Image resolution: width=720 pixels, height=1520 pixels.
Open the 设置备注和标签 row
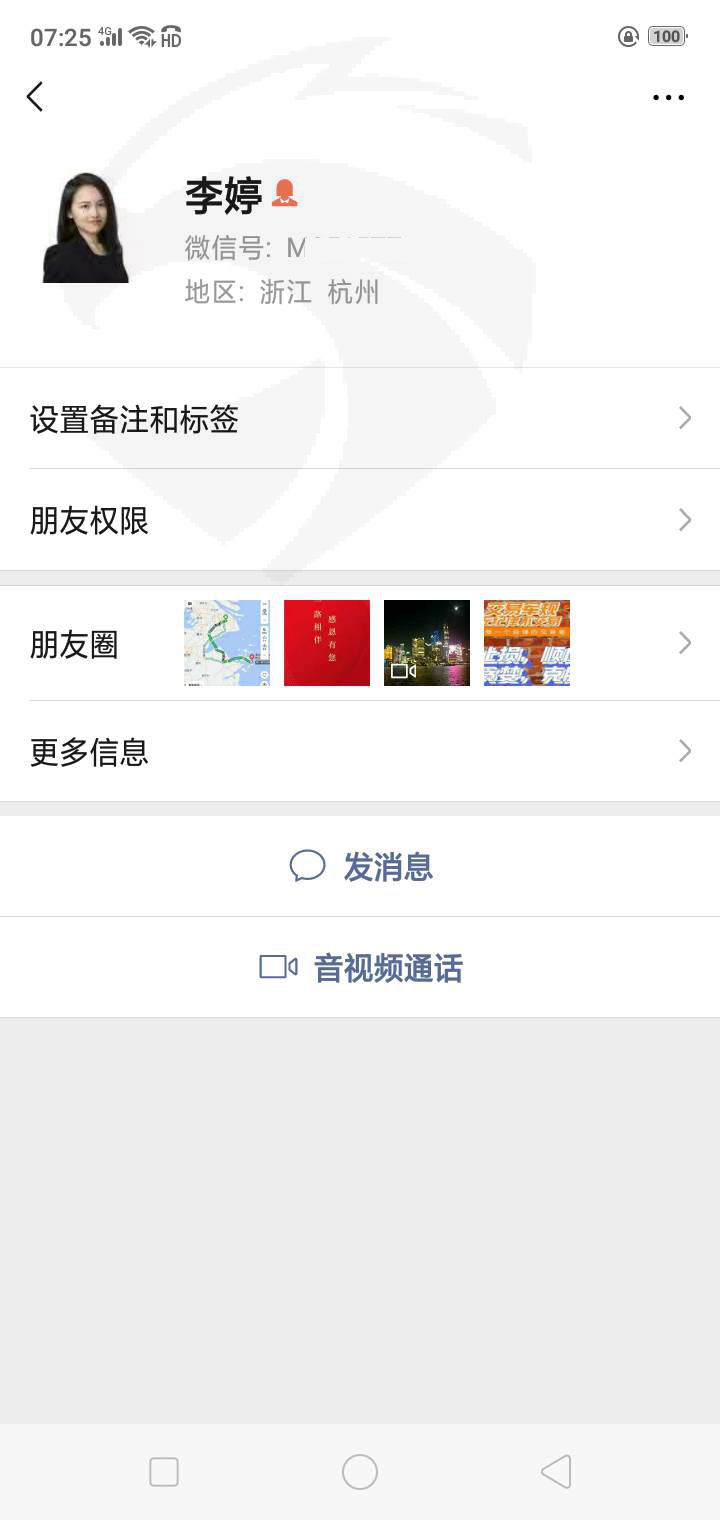(x=360, y=419)
